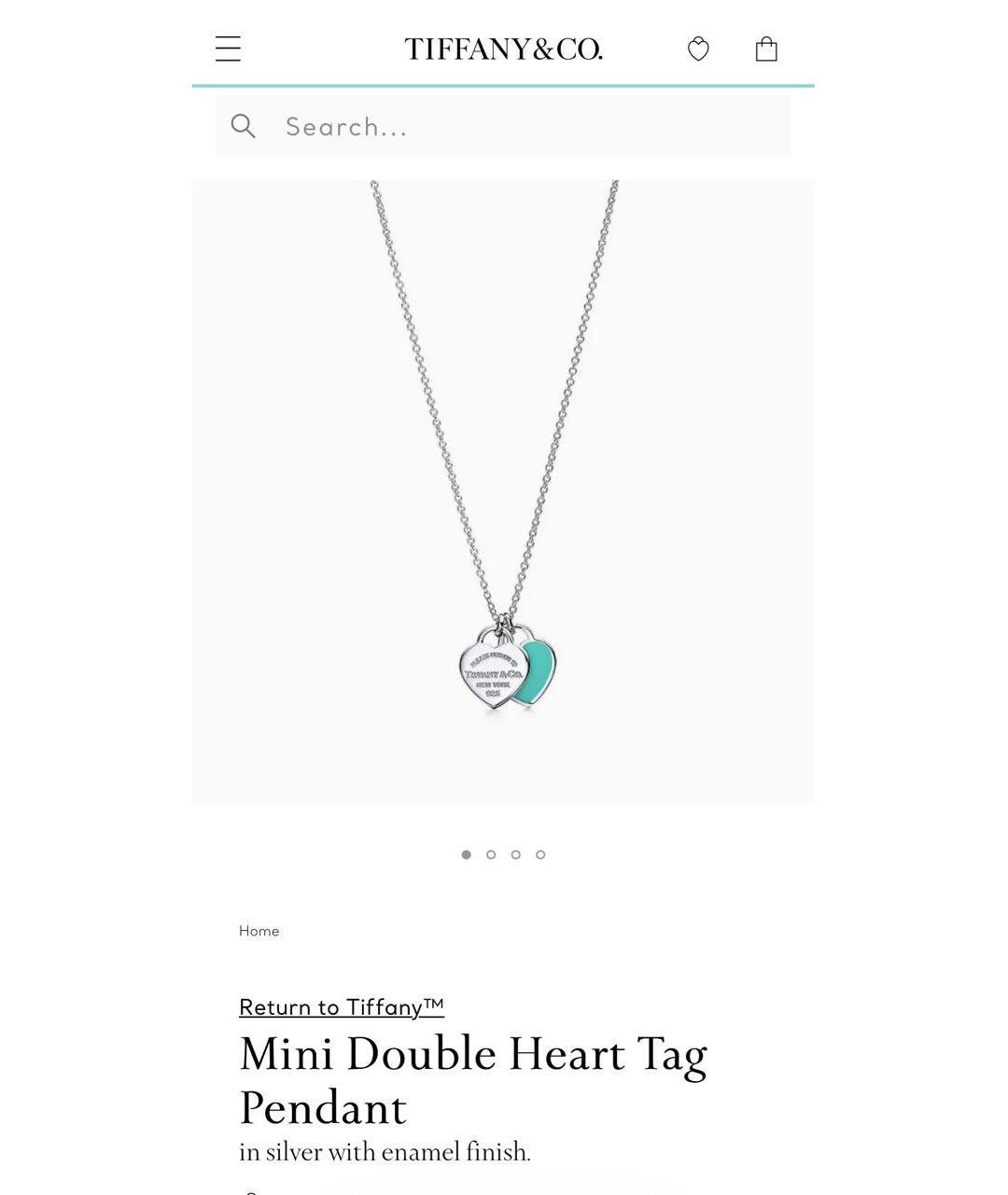Screen dimensions: 1008x1195
Task: Click the Mini Double Heart Tag Pendant title
Action: tap(473, 1080)
